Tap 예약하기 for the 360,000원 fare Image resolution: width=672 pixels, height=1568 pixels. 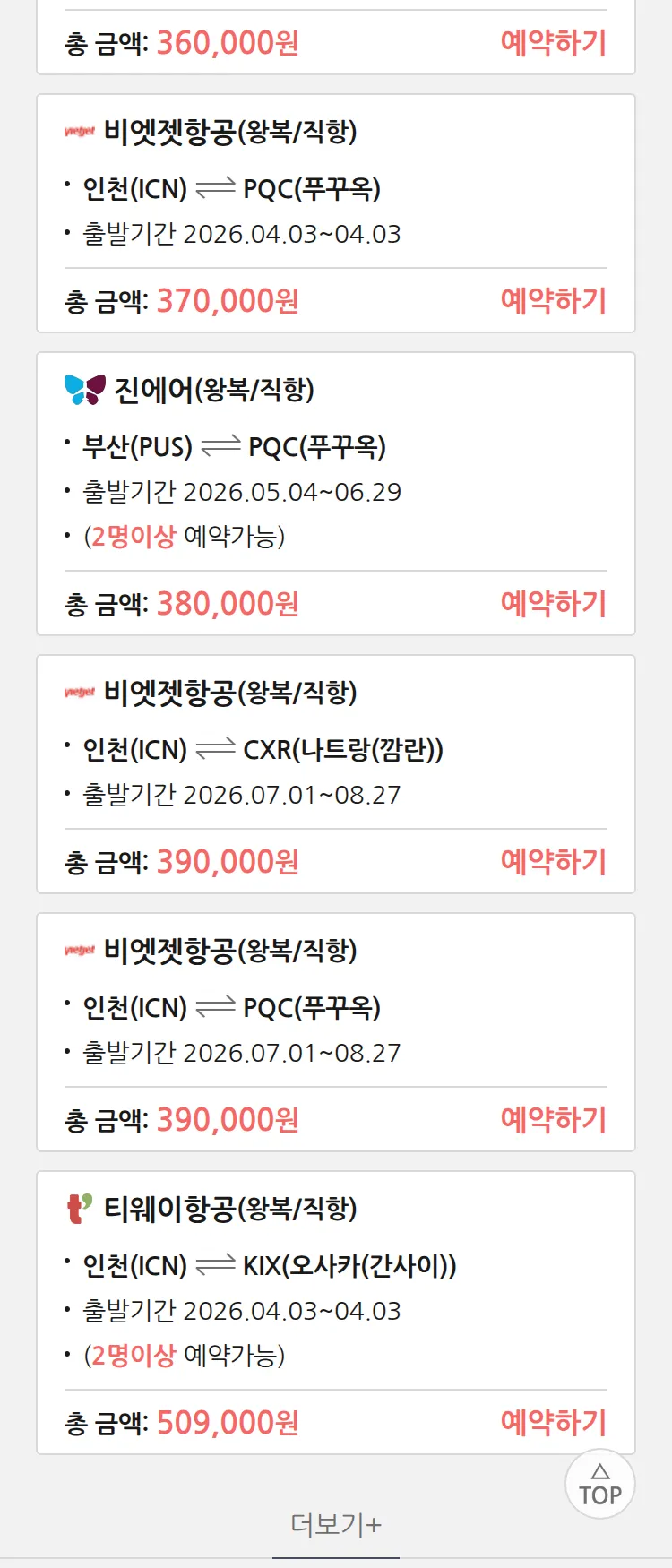(x=553, y=42)
